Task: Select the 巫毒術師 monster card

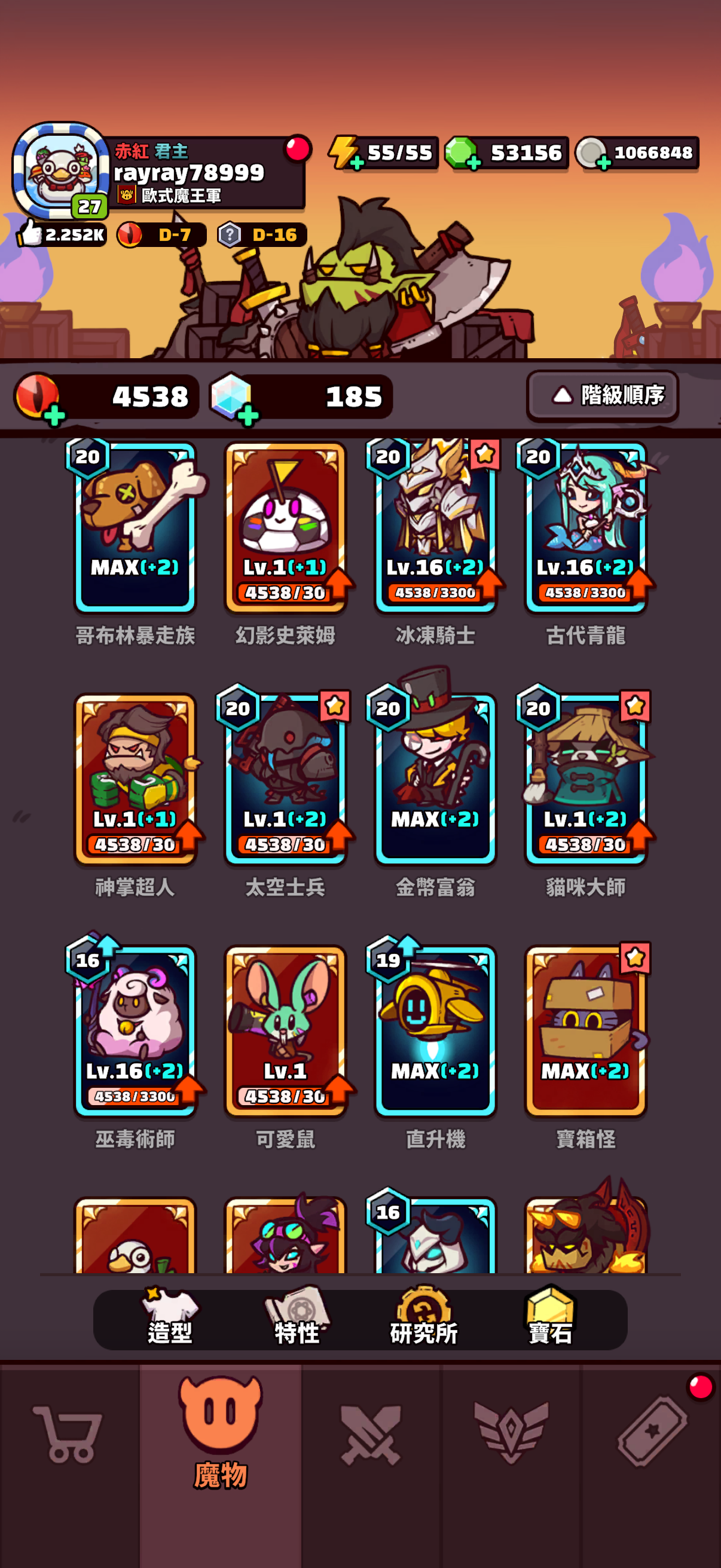Action: (x=135, y=1031)
